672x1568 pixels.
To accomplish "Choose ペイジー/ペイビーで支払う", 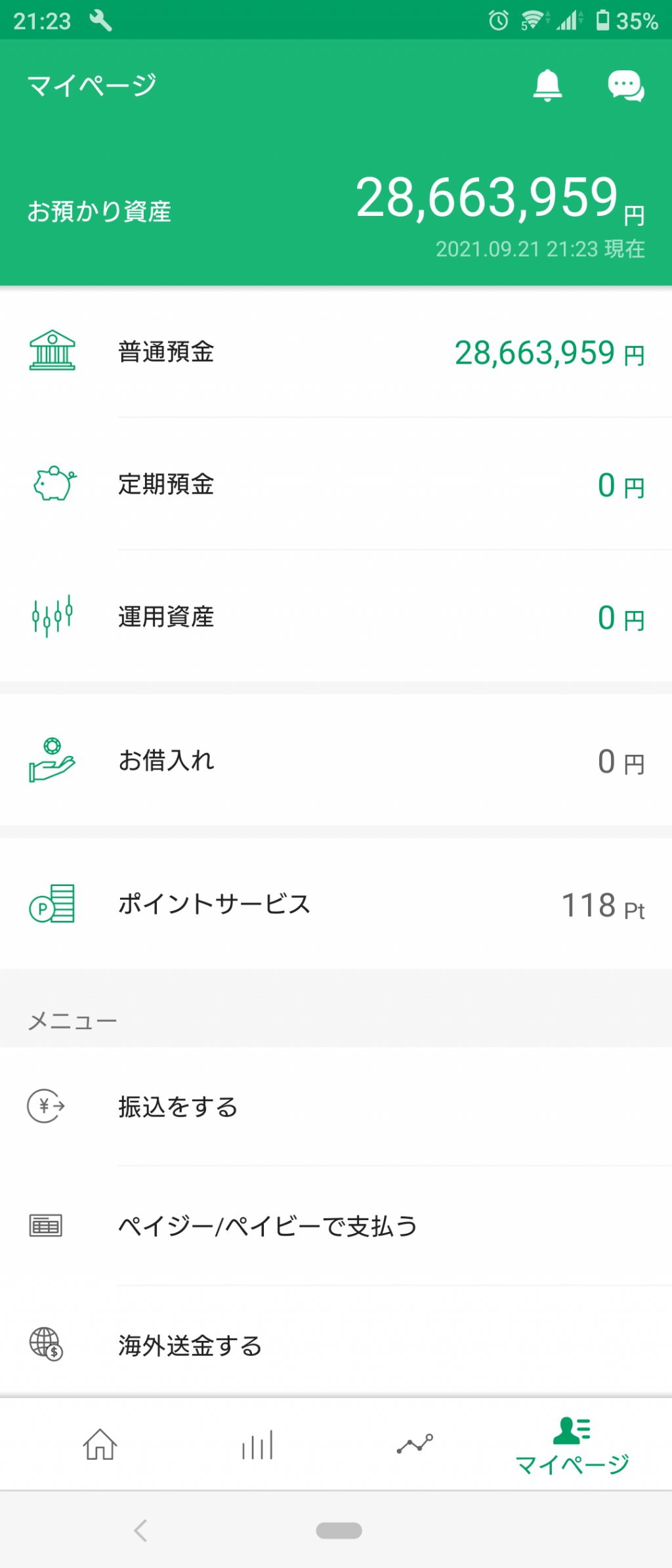I will point(336,1226).
